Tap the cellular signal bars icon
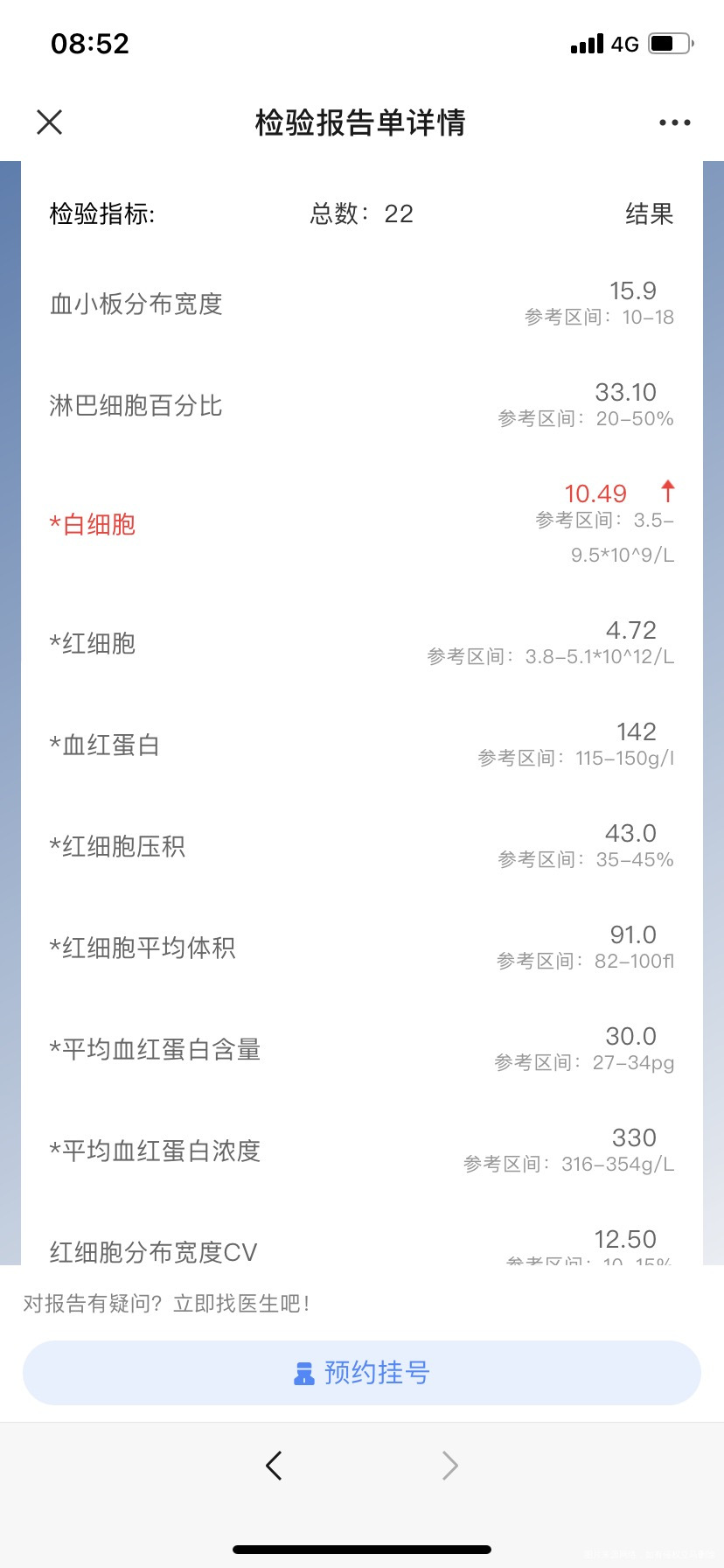This screenshot has height=1568, width=724. click(x=587, y=44)
